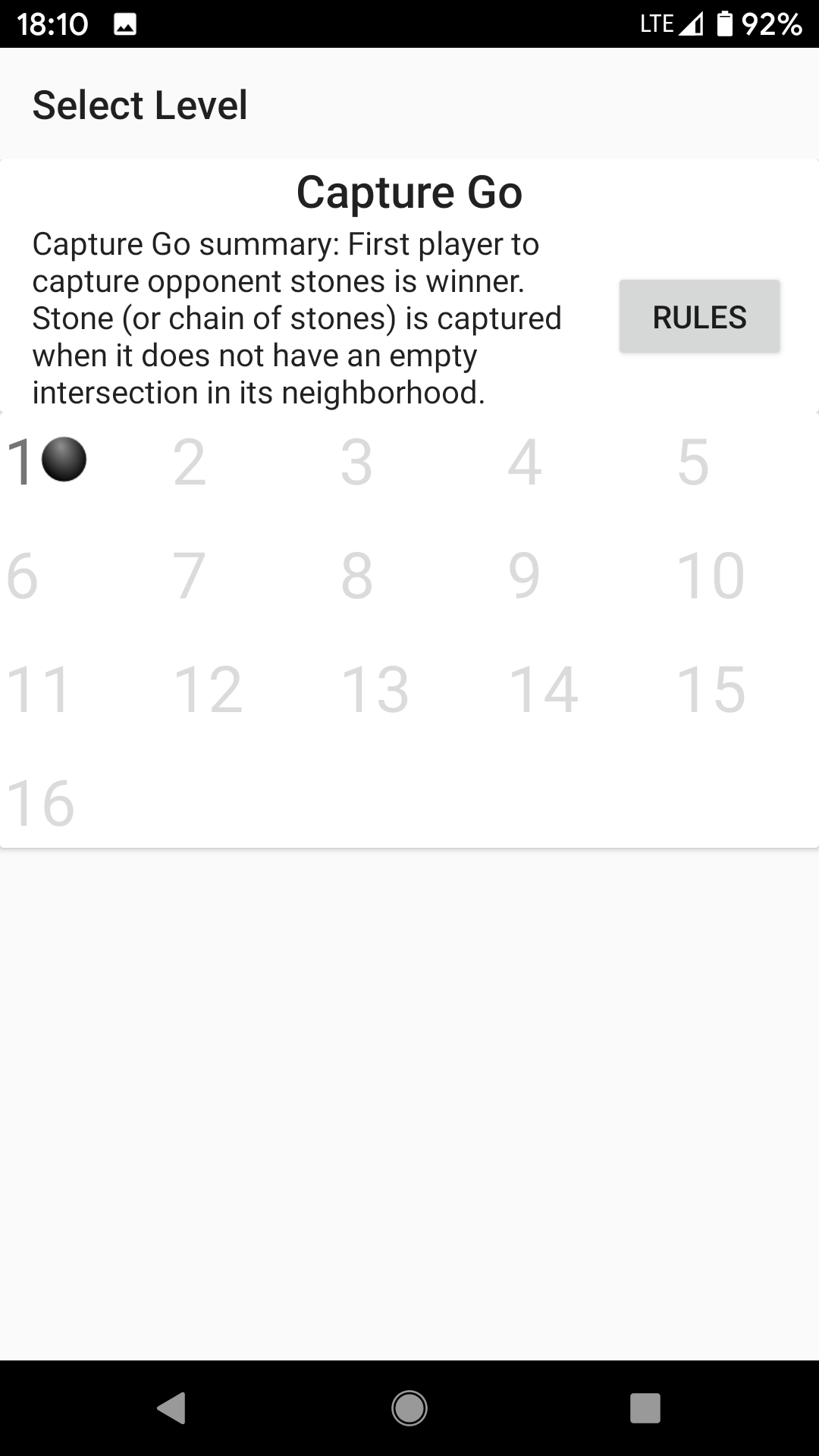Viewport: 819px width, 1456px height.
Task: Pick level 14
Action: click(544, 689)
